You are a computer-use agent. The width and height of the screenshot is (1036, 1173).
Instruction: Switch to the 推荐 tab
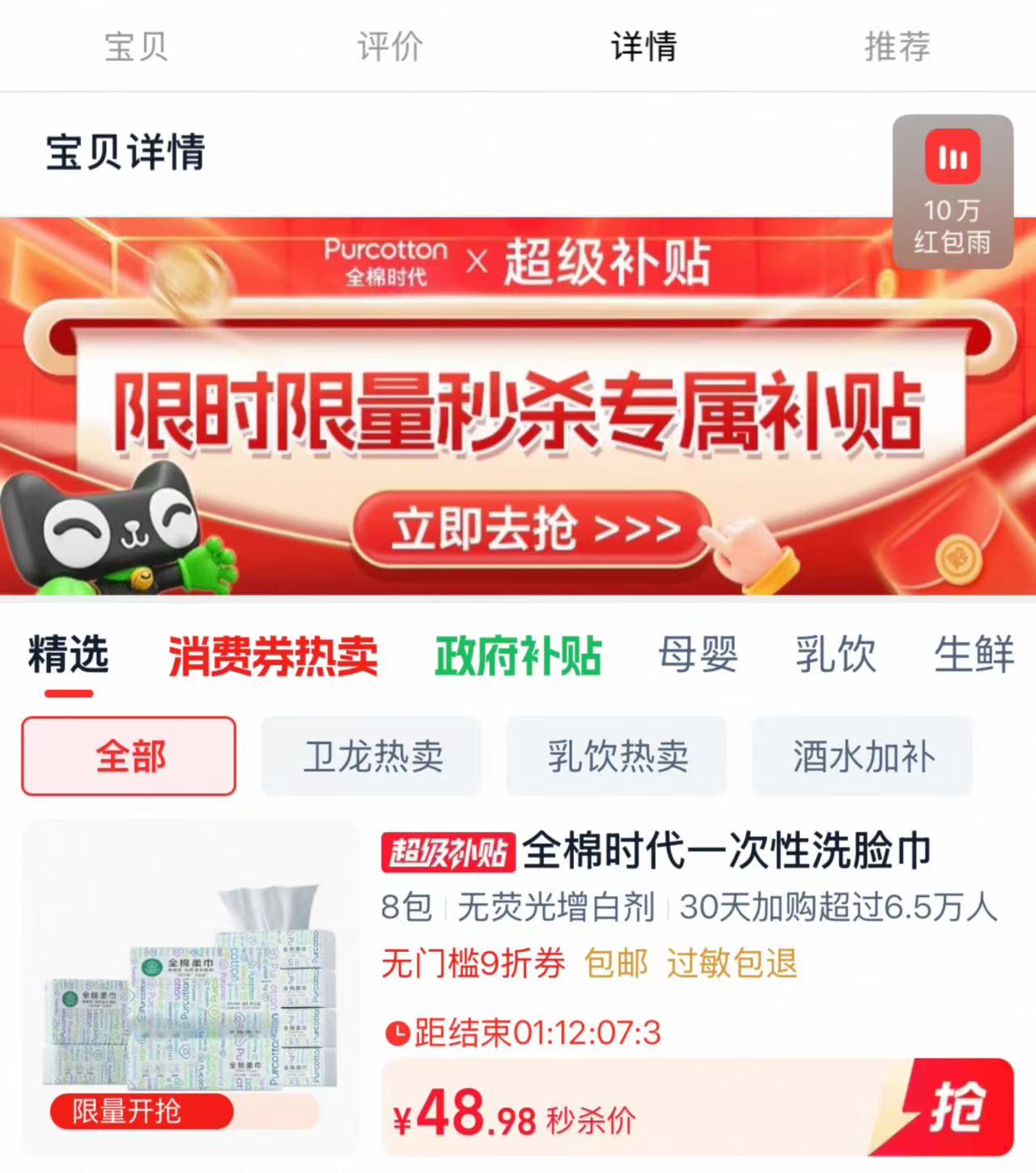(x=898, y=47)
